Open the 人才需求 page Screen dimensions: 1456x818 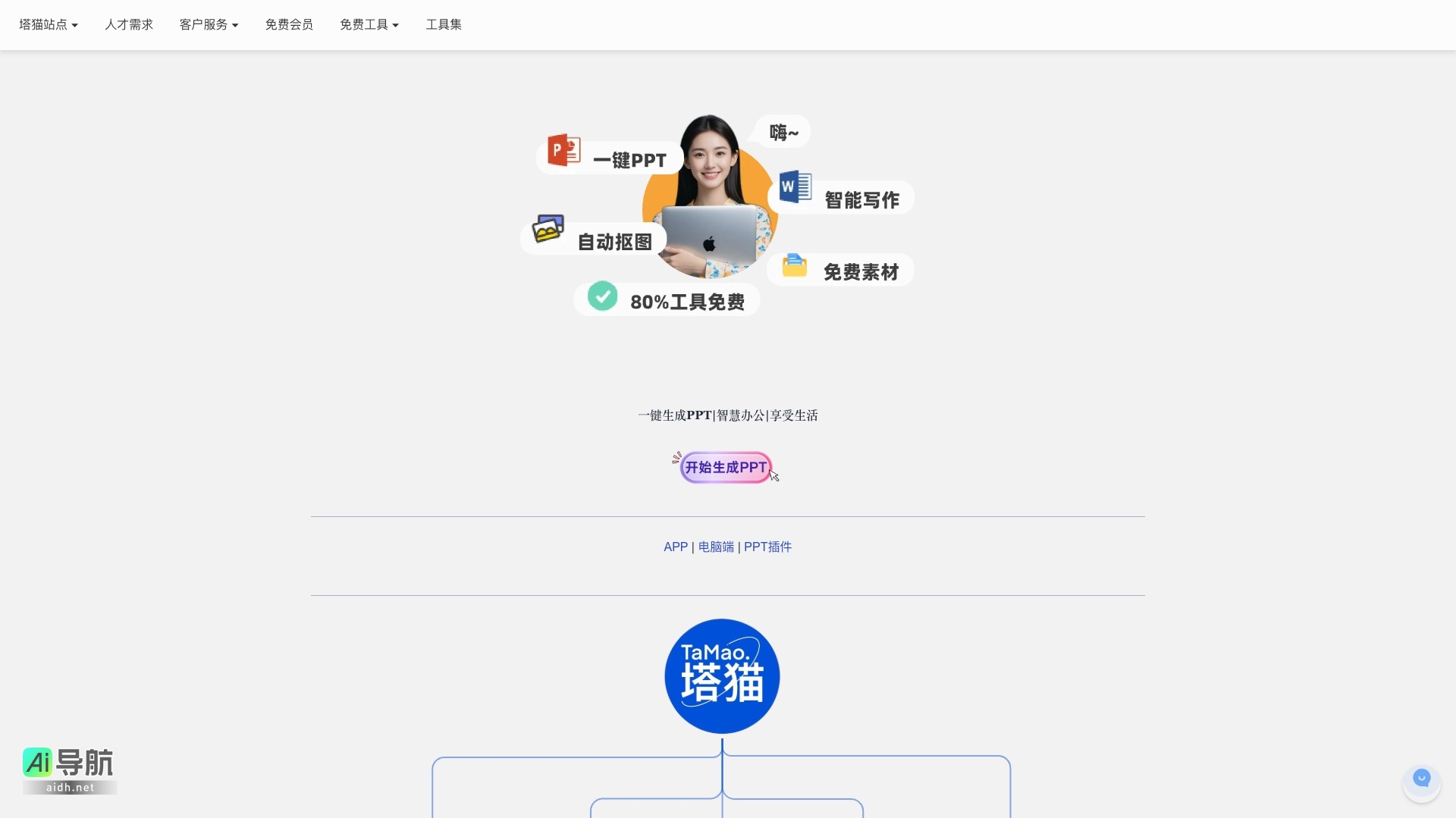tap(129, 24)
